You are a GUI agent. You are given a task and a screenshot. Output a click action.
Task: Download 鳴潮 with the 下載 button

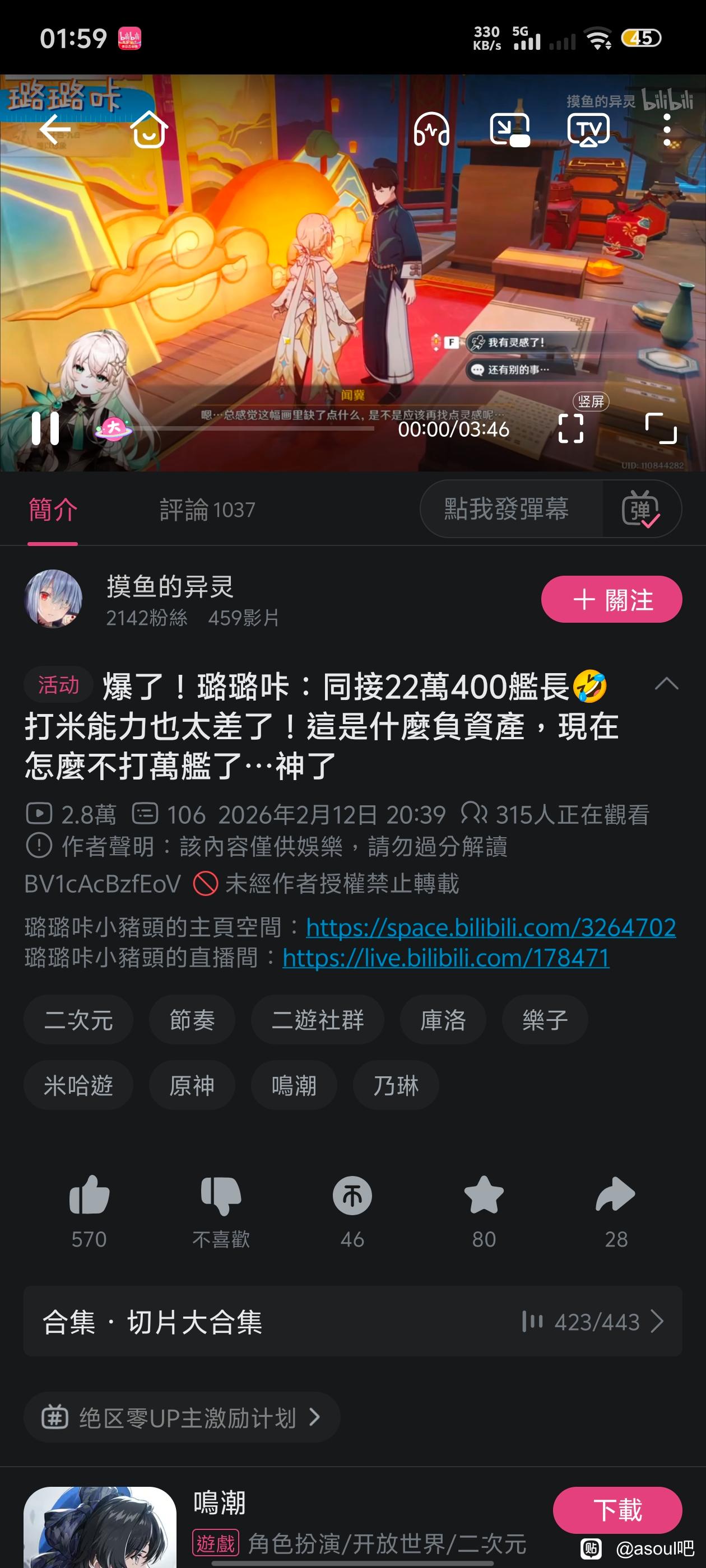617,1510
